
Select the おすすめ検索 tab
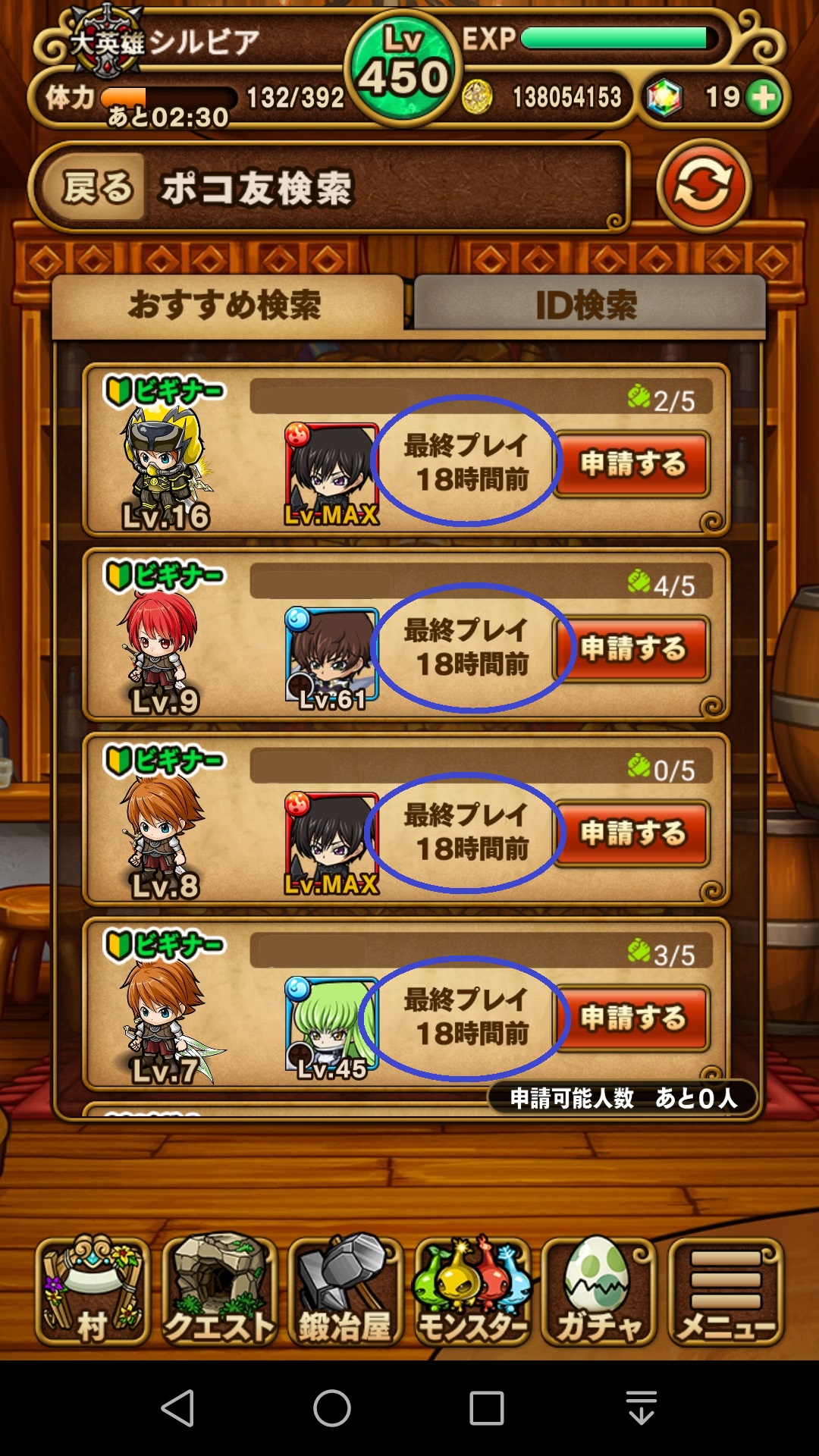(226, 305)
